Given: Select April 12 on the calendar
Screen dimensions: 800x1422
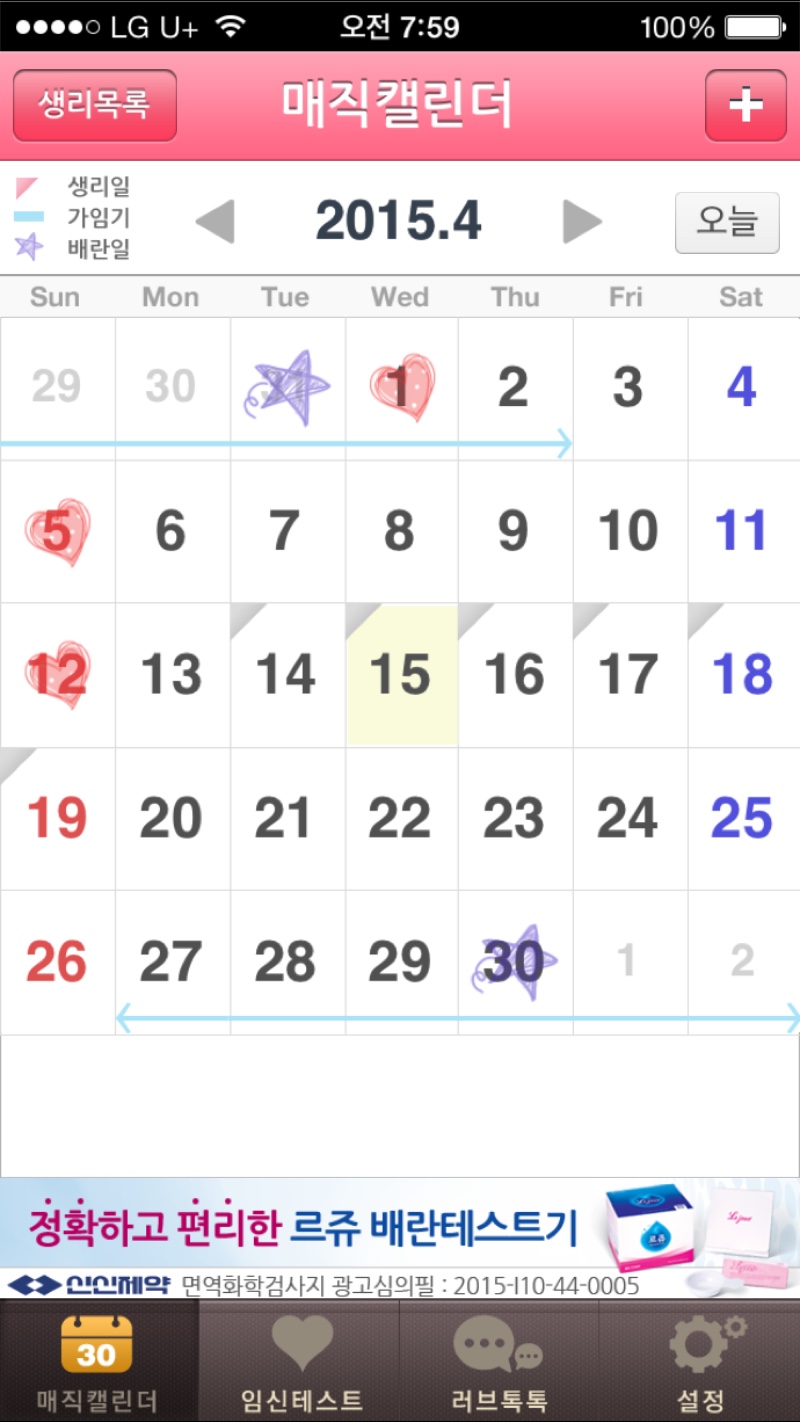Looking at the screenshot, I should (x=58, y=675).
